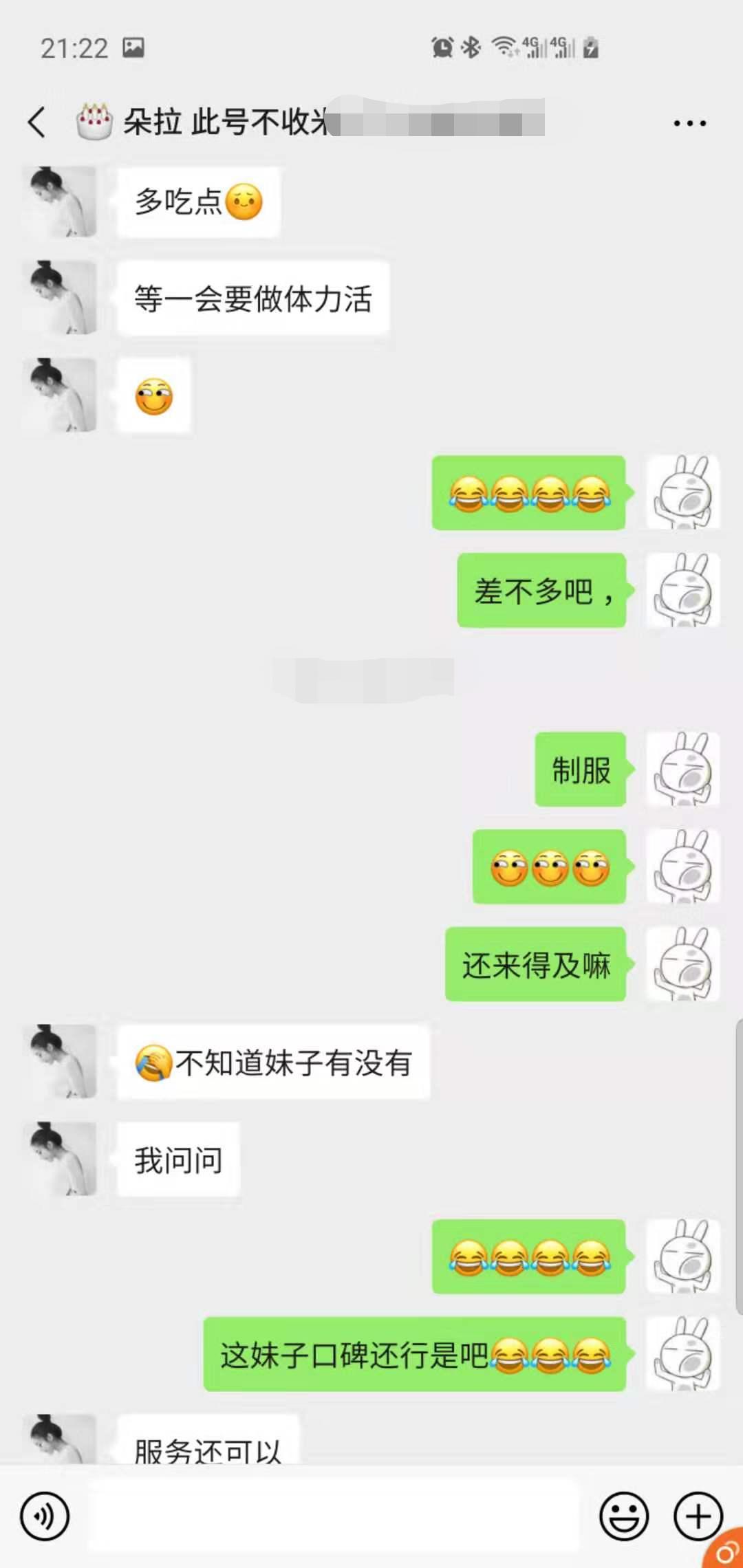Open the emoji sticker panel
This screenshot has width=743, height=1568.
pyautogui.click(x=624, y=1516)
